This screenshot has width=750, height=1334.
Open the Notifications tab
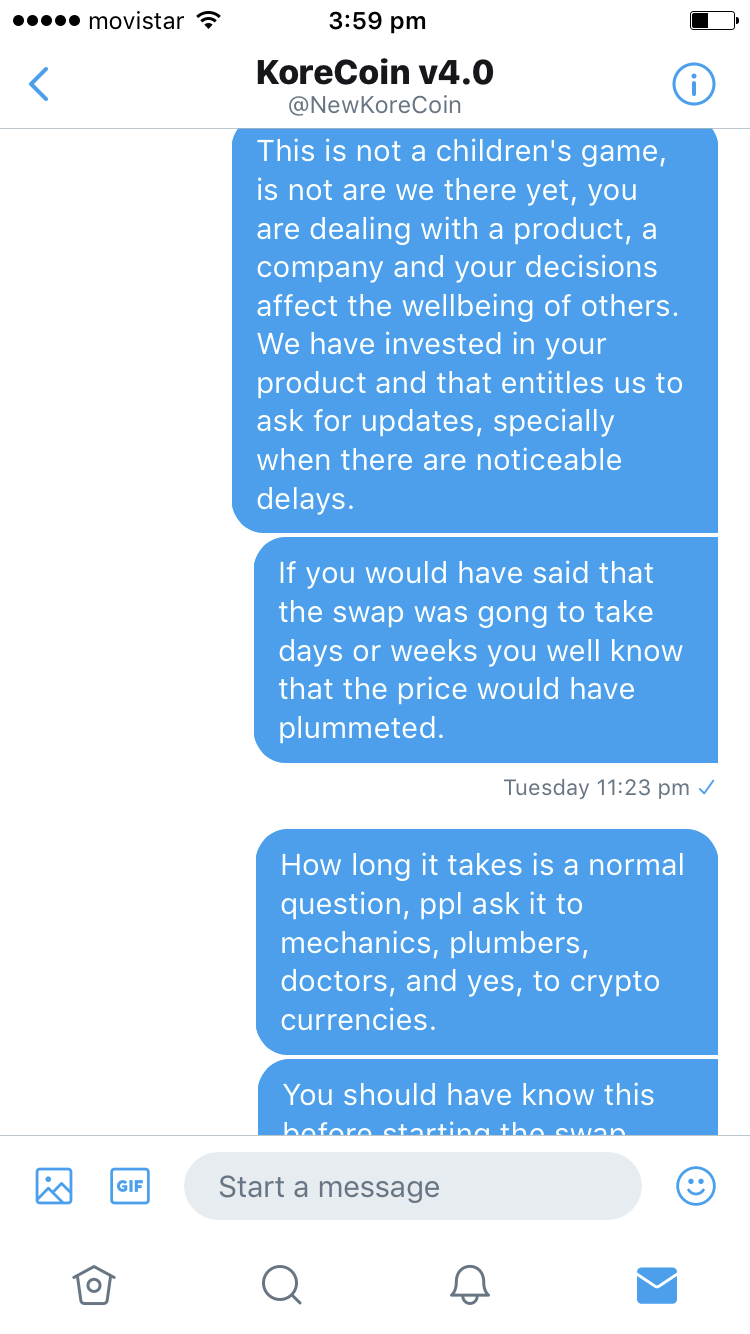pos(469,1284)
